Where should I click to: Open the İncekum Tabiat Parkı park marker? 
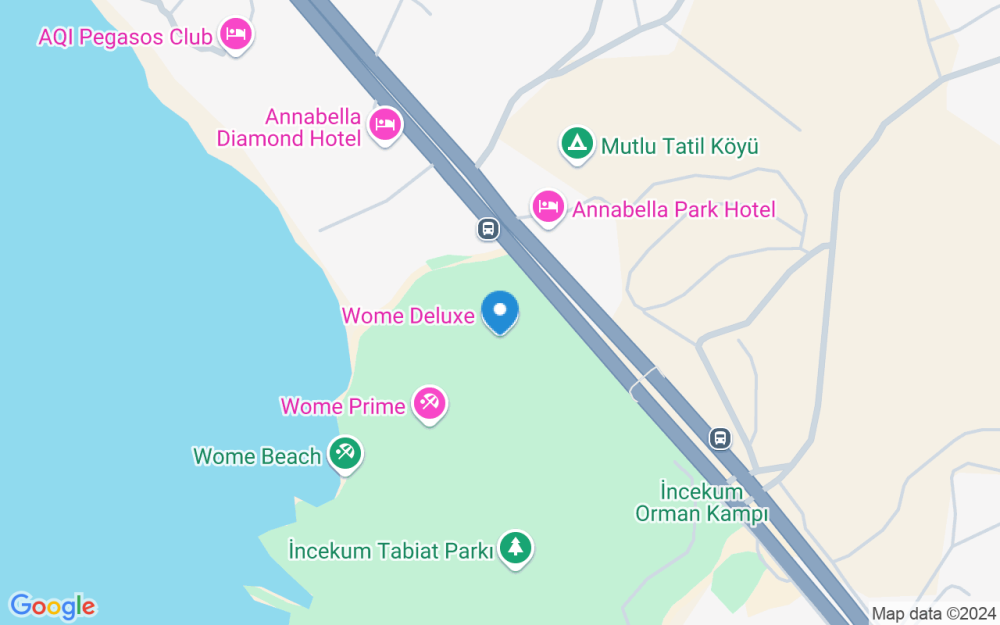click(x=515, y=547)
